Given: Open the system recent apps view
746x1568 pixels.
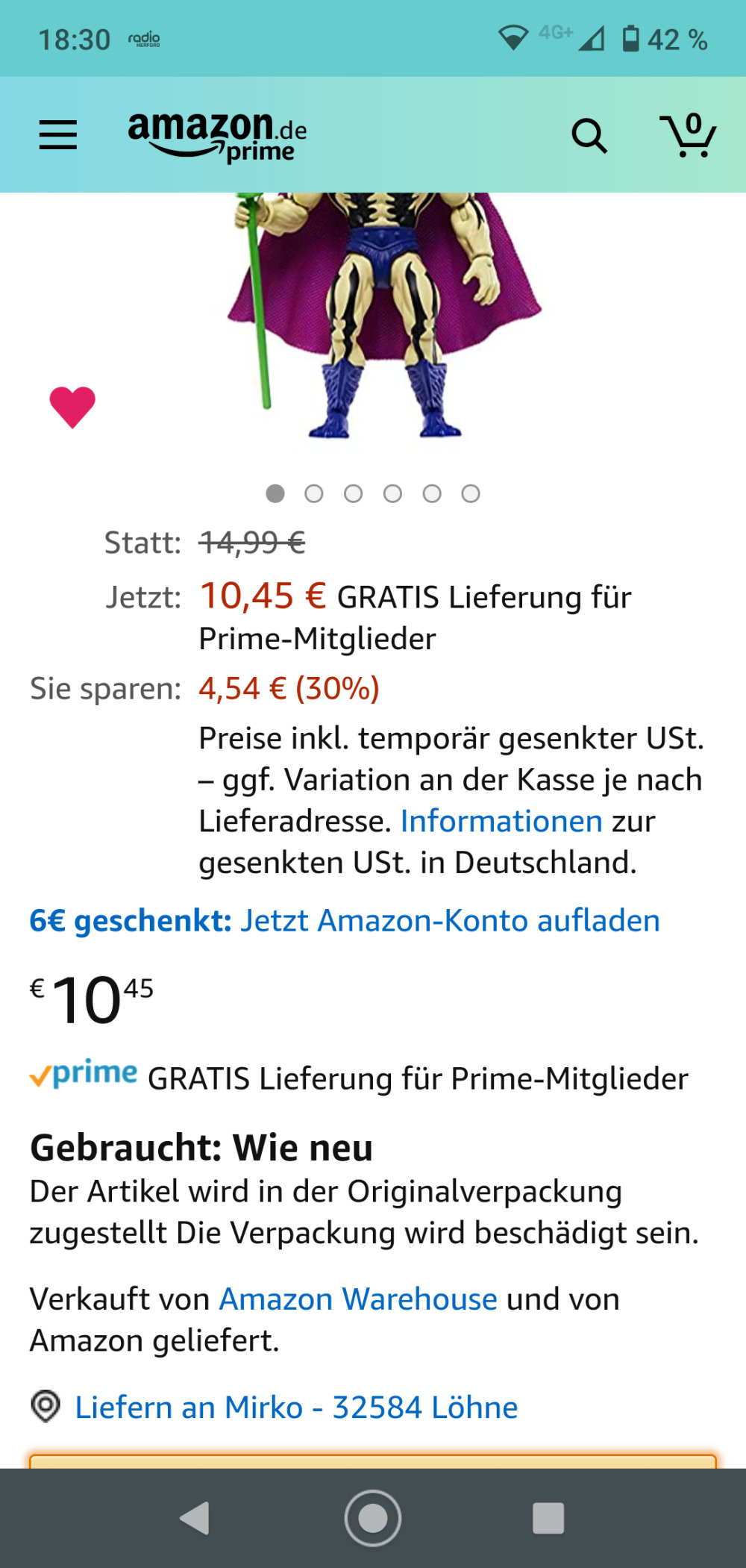Looking at the screenshot, I should click(548, 1518).
